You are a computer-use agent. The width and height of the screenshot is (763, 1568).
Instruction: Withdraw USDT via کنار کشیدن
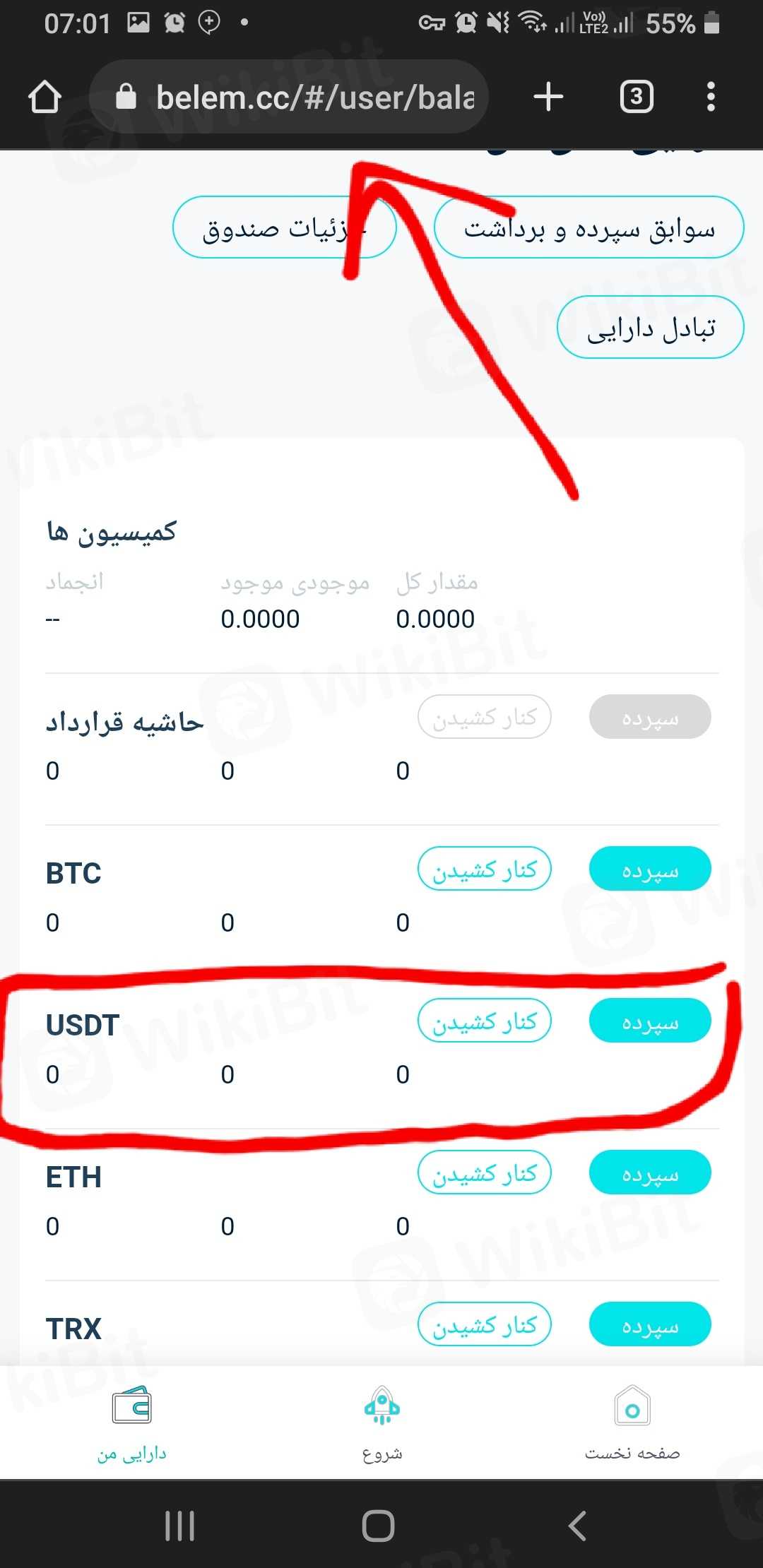pos(484,1021)
